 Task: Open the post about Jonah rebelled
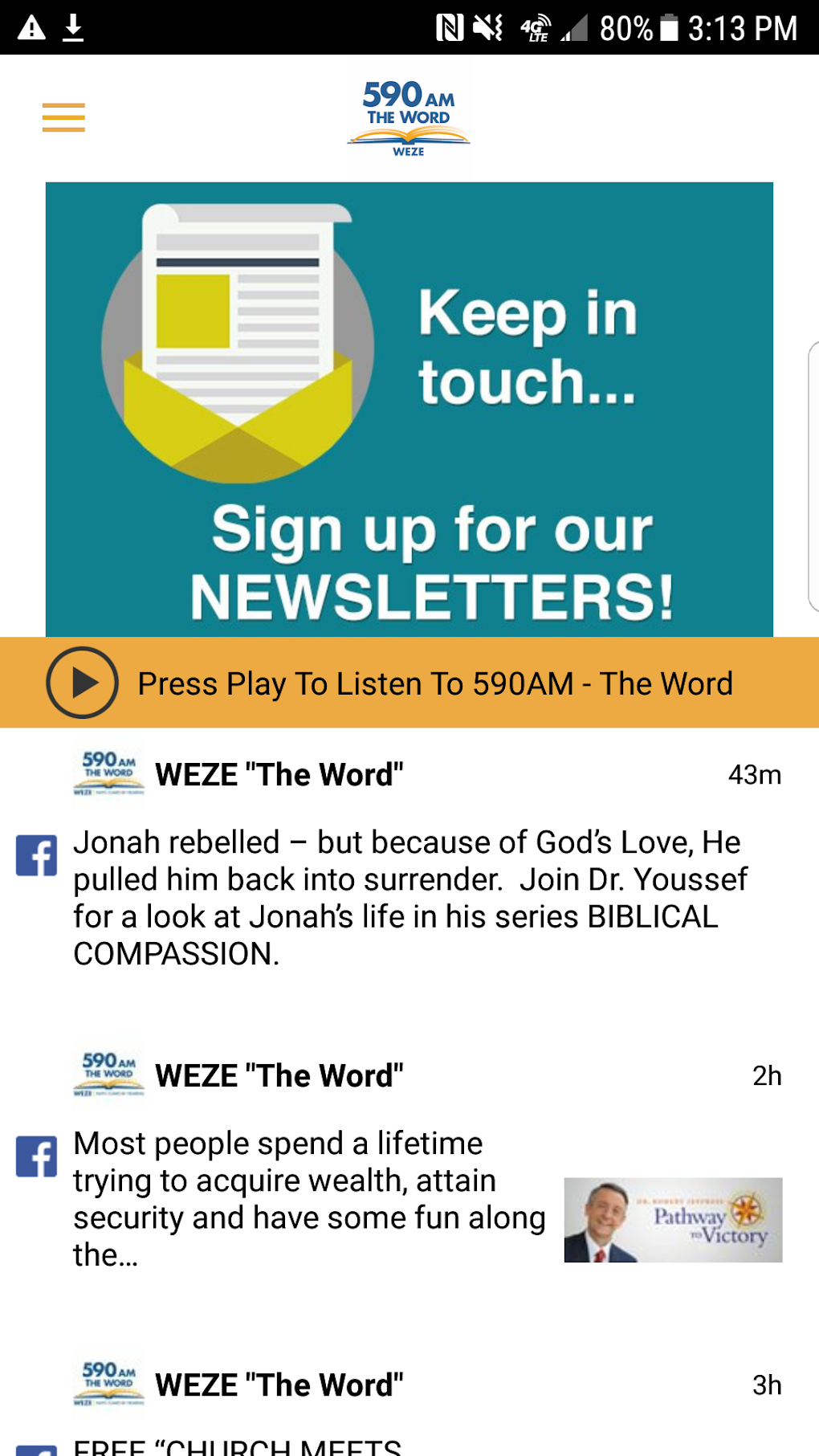[409, 897]
